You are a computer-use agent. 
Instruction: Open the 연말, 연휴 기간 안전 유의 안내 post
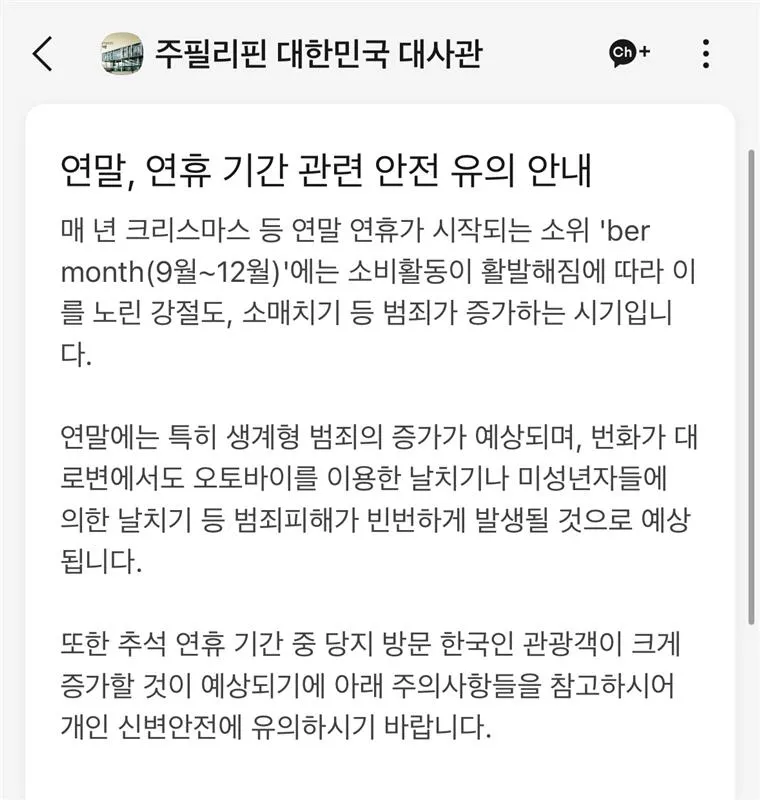326,170
